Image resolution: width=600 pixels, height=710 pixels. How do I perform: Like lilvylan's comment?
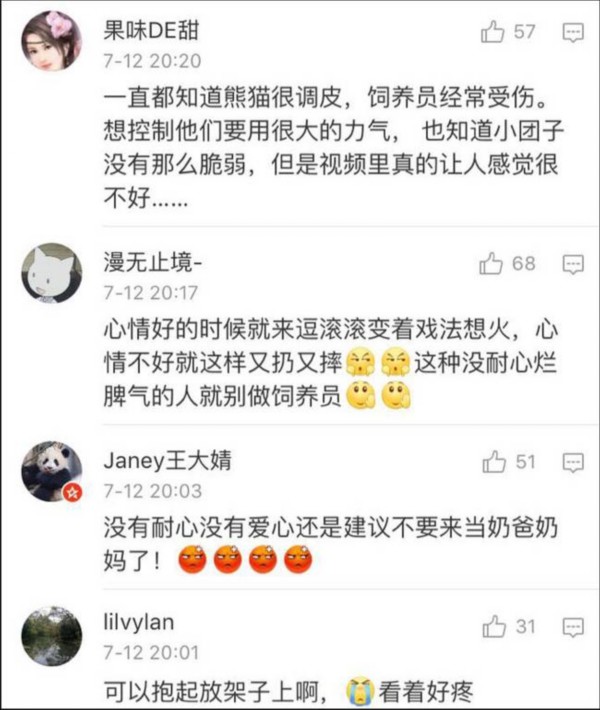pos(493,627)
